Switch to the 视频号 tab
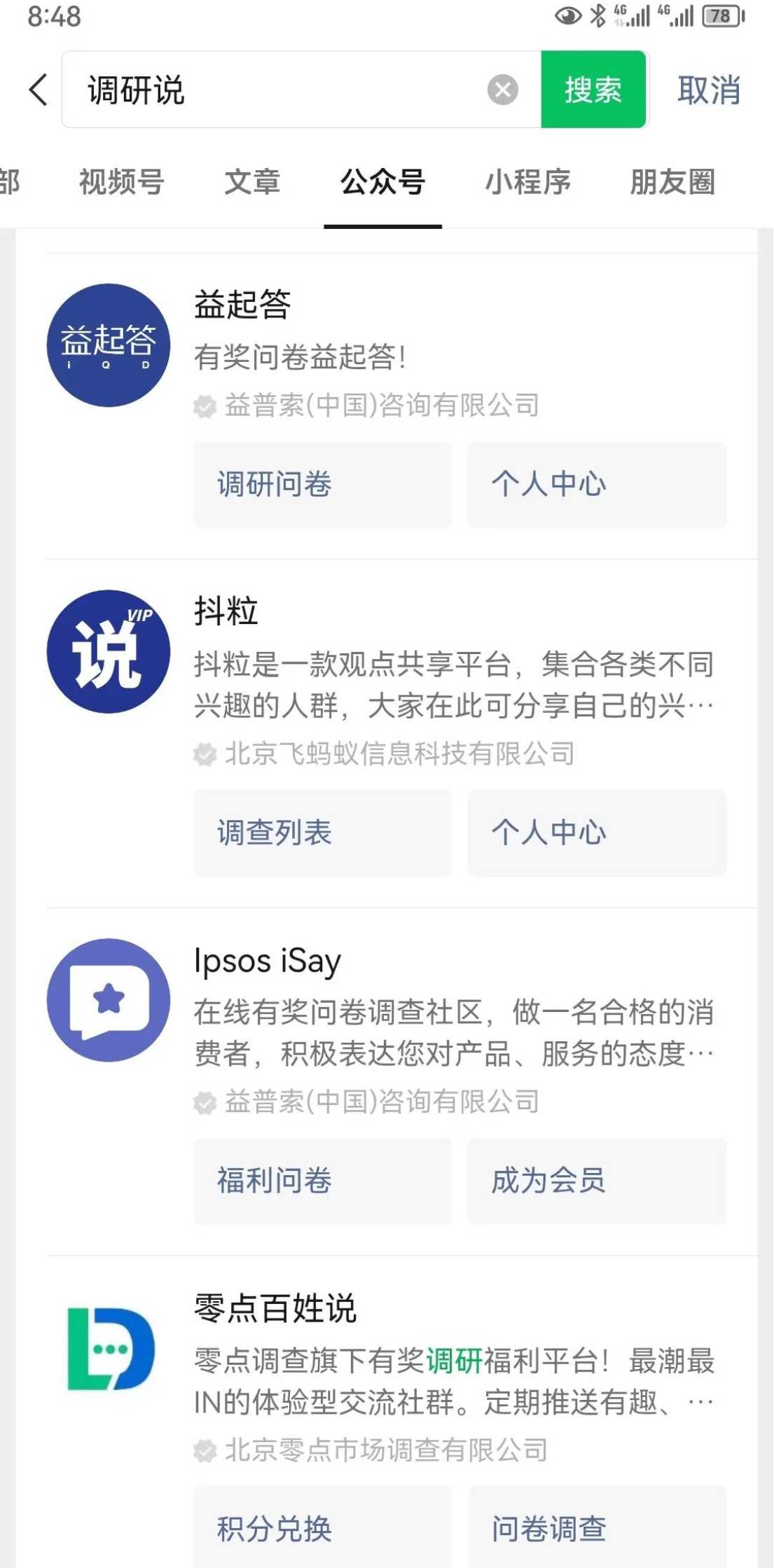The width and height of the screenshot is (774, 1568). [122, 182]
